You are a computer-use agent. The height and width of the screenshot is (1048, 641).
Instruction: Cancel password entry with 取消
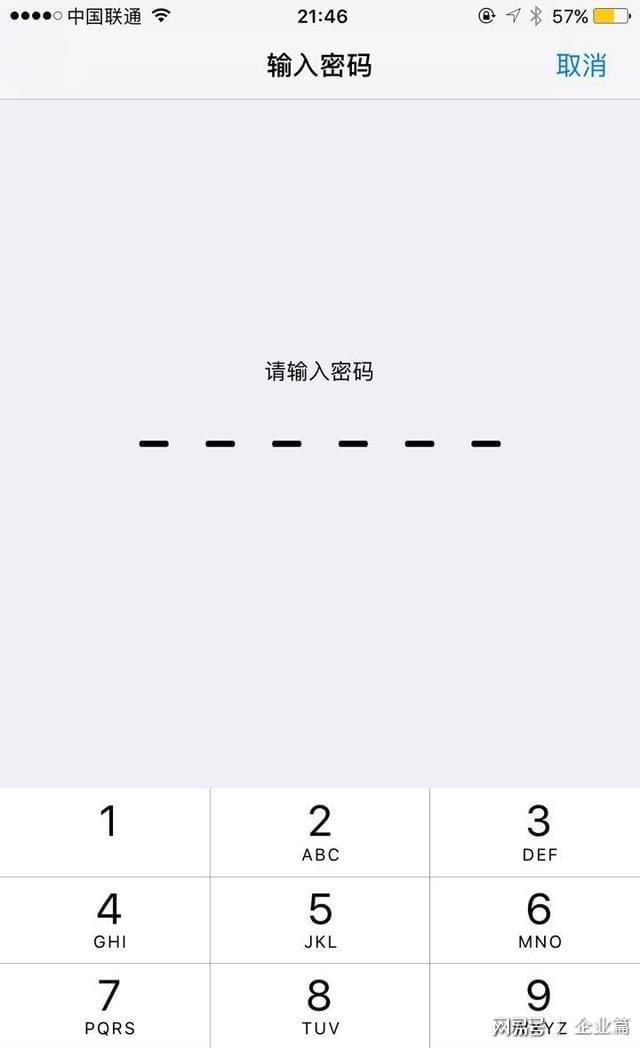pyautogui.click(x=581, y=66)
